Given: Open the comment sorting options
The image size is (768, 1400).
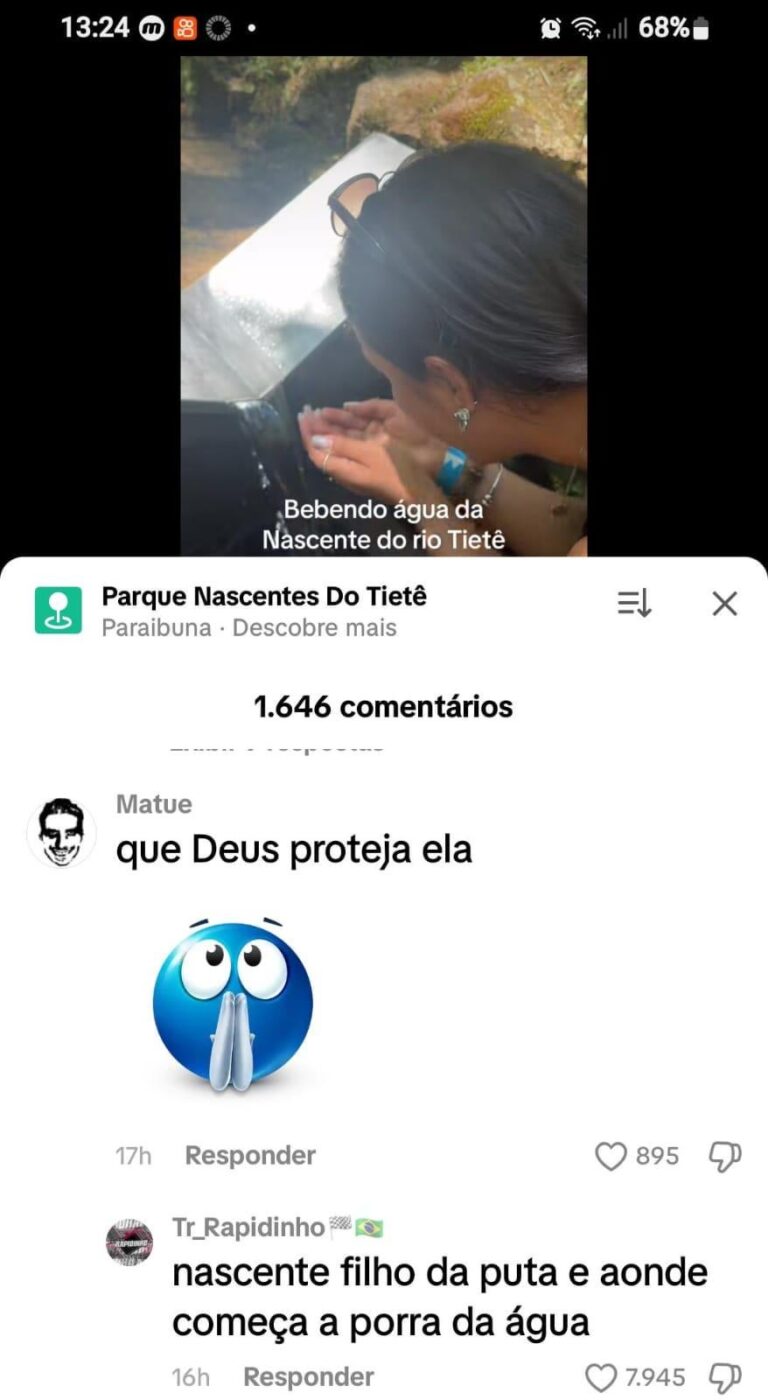Looking at the screenshot, I should point(634,603).
